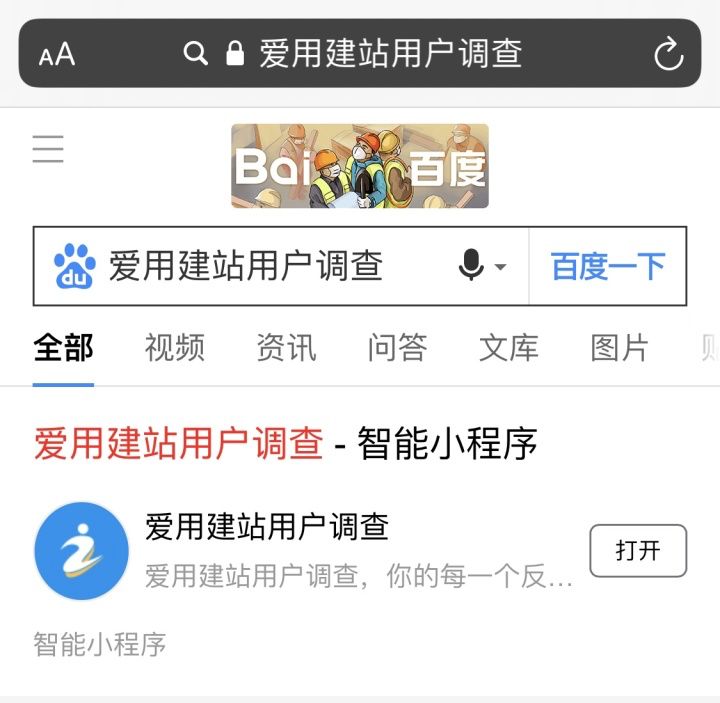The width and height of the screenshot is (720, 703).
Task: Tap 打开 to launch the mini program
Action: 638,551
